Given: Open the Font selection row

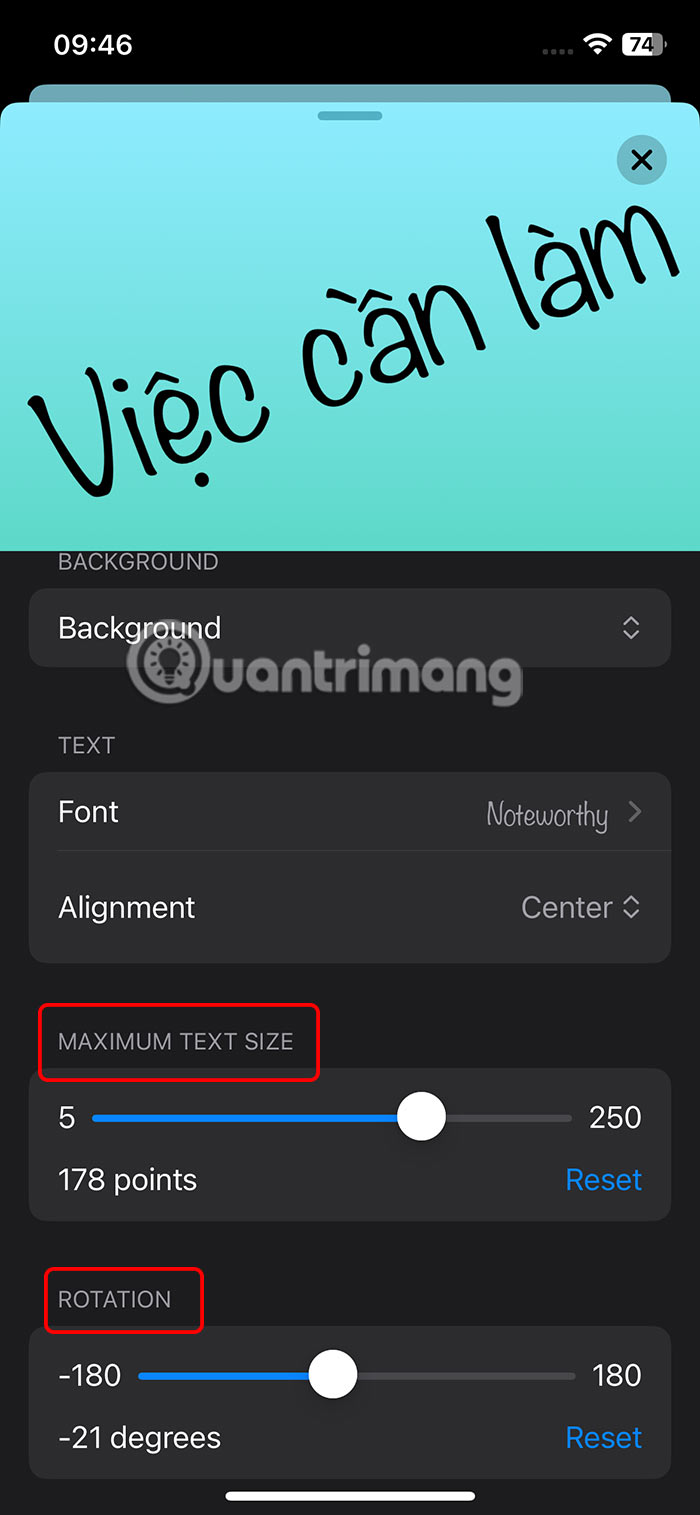Looking at the screenshot, I should (349, 812).
